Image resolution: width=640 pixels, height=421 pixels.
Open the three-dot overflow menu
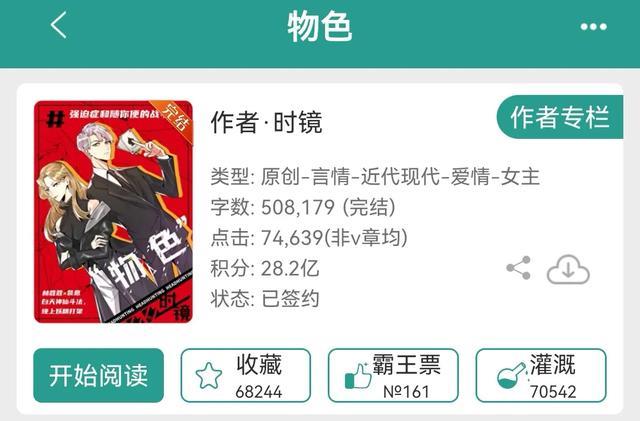(594, 27)
